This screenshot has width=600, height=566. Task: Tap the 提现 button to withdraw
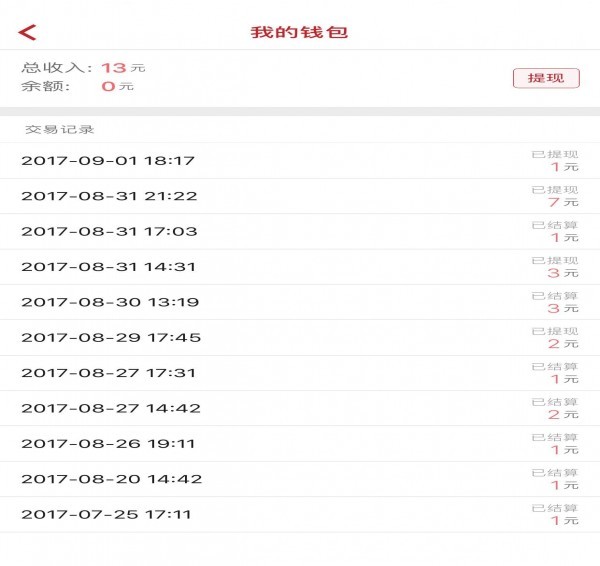546,78
